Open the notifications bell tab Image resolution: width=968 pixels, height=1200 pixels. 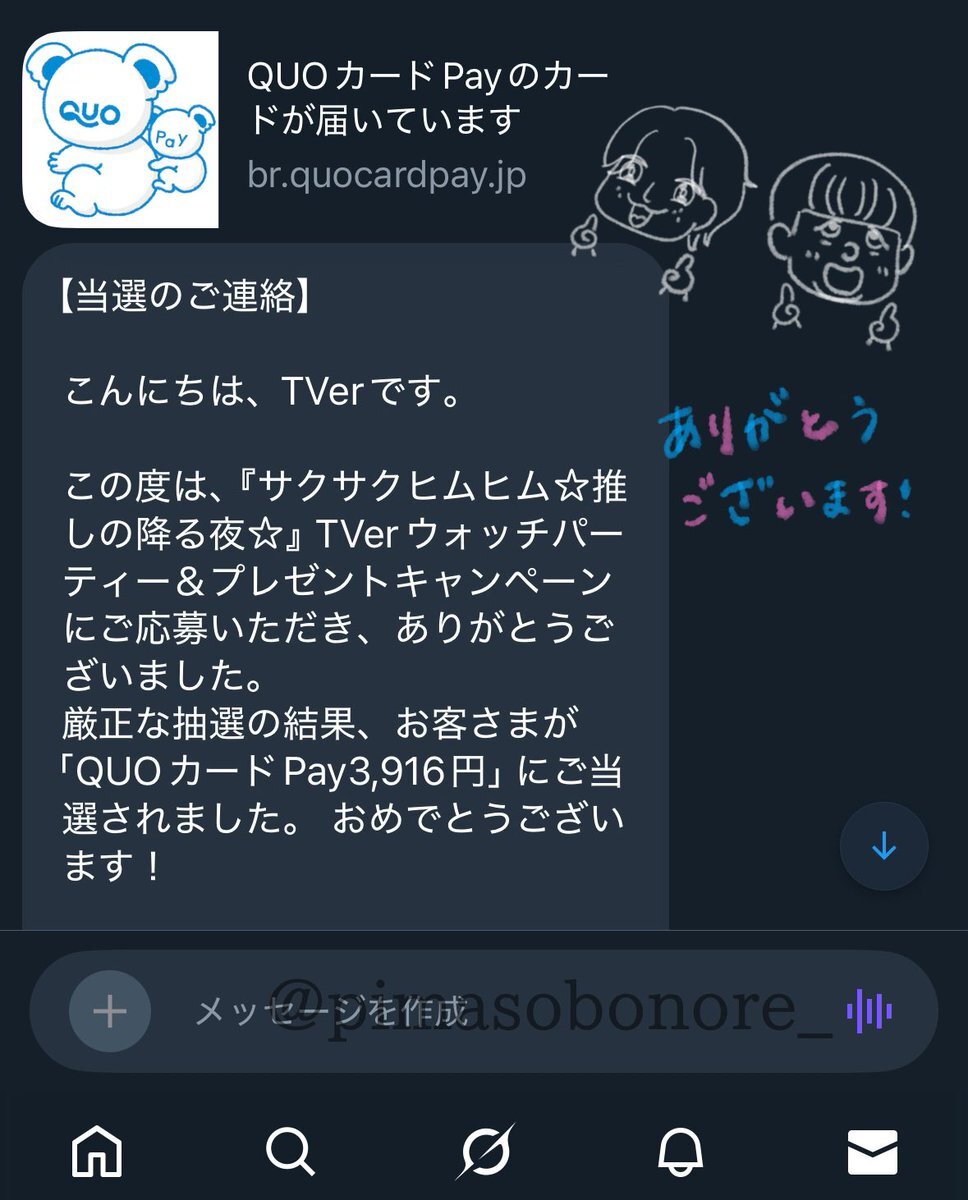[680, 1152]
